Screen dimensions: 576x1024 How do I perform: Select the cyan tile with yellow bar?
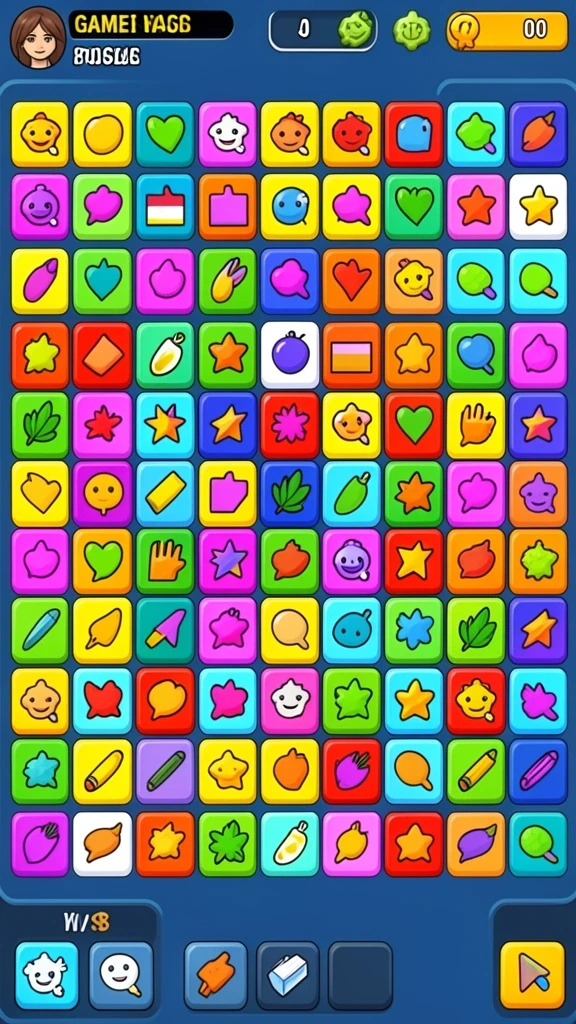tap(165, 493)
